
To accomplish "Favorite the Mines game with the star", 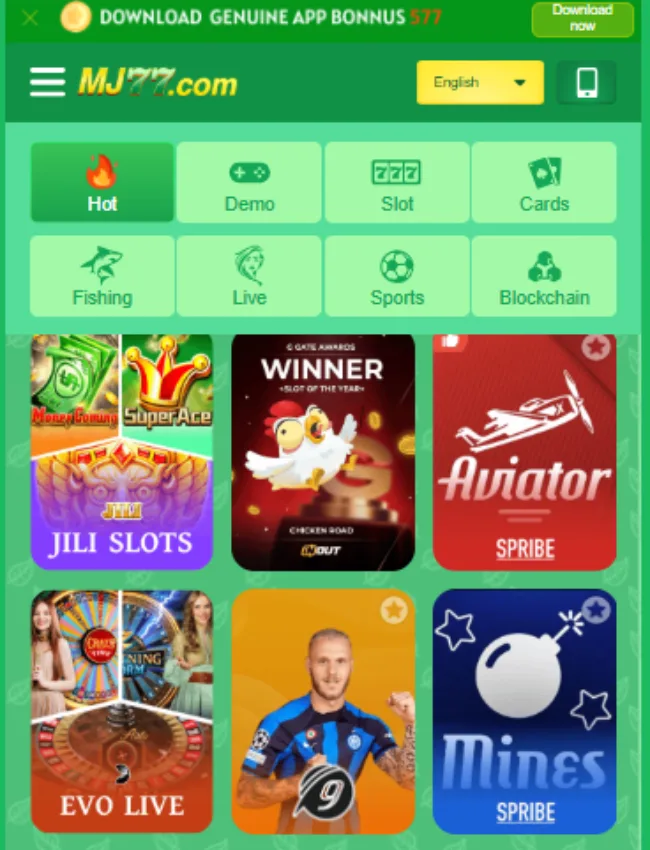I will [x=596, y=609].
